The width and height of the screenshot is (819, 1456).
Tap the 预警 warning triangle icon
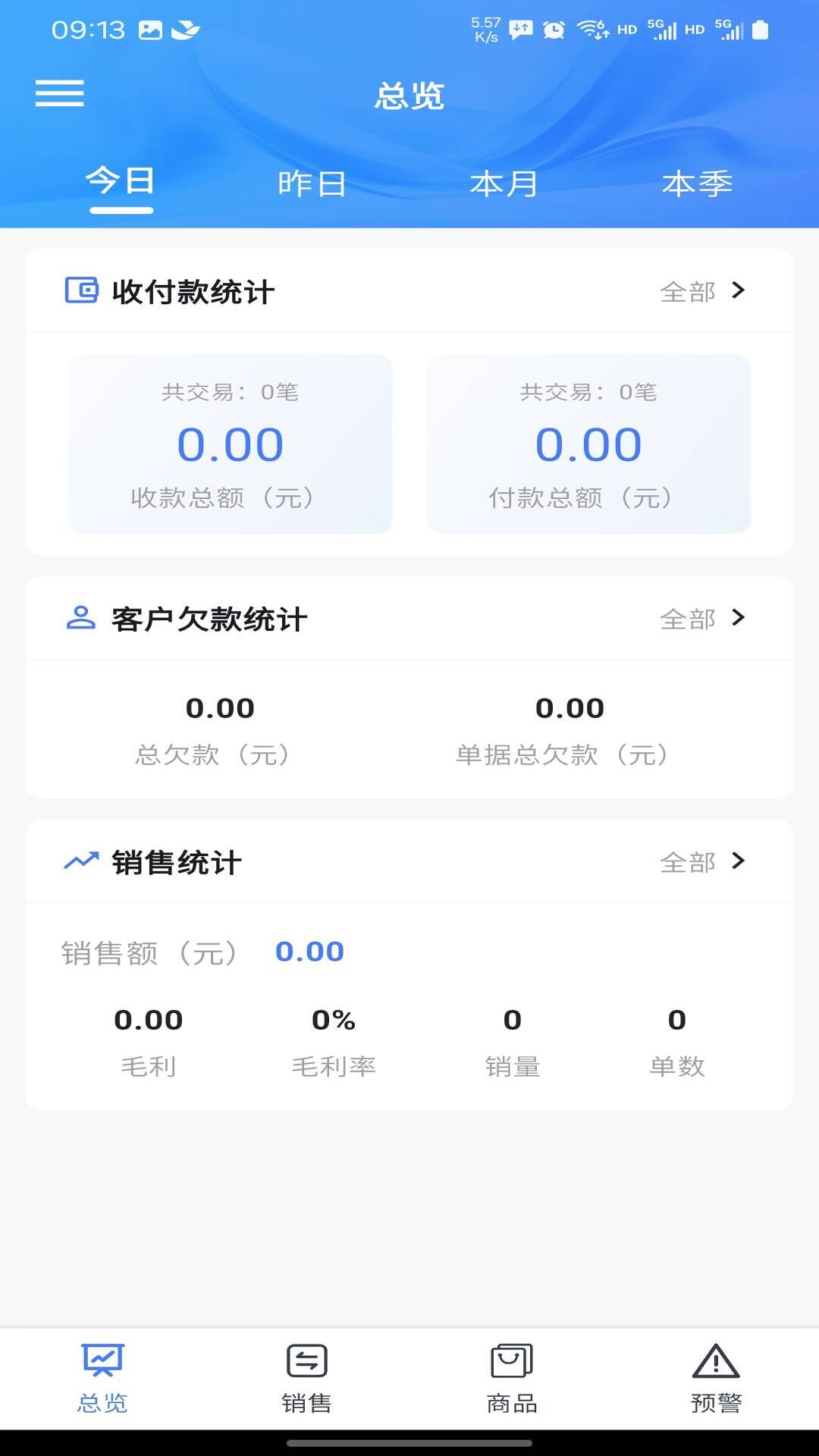click(716, 1361)
